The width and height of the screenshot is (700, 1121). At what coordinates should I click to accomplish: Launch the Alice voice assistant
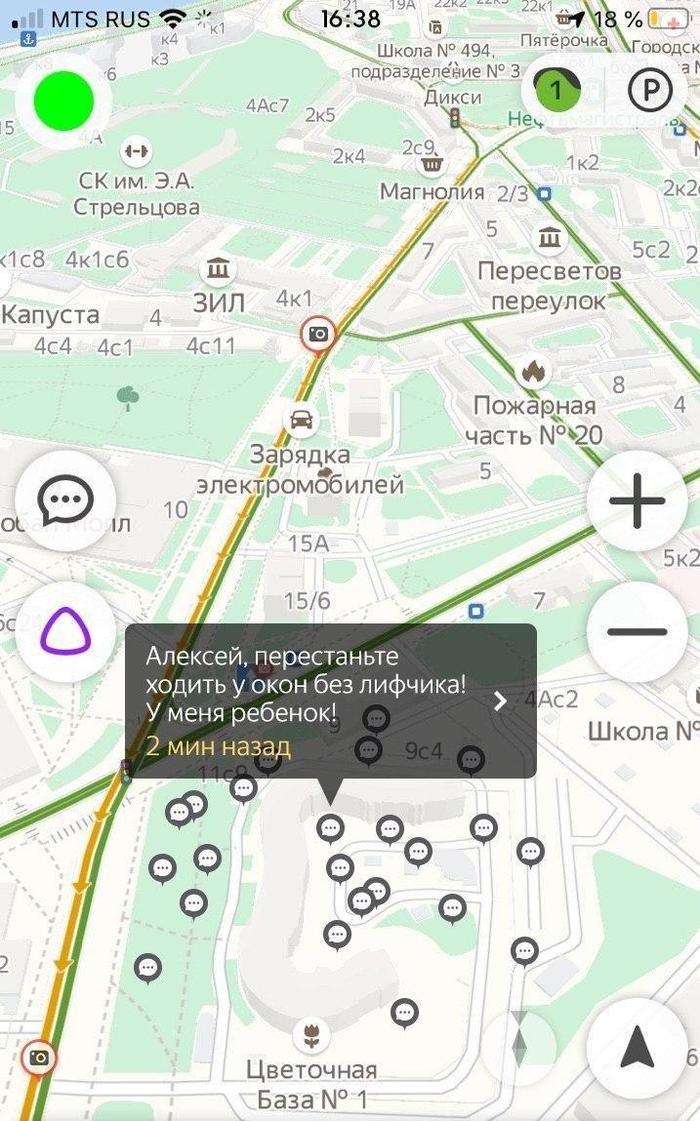[66, 632]
